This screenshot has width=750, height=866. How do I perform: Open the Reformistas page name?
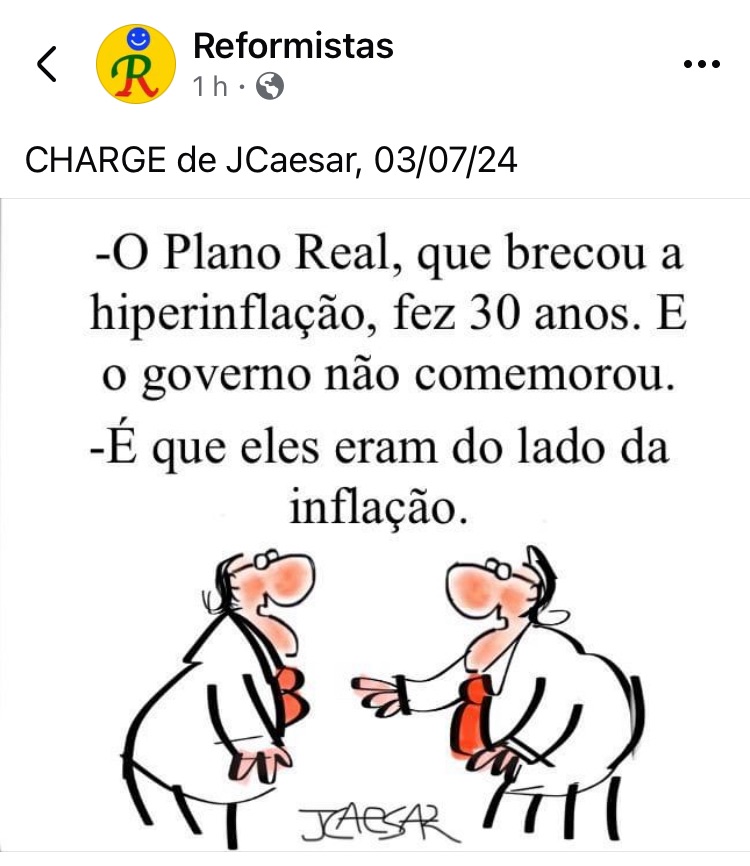[x=292, y=45]
